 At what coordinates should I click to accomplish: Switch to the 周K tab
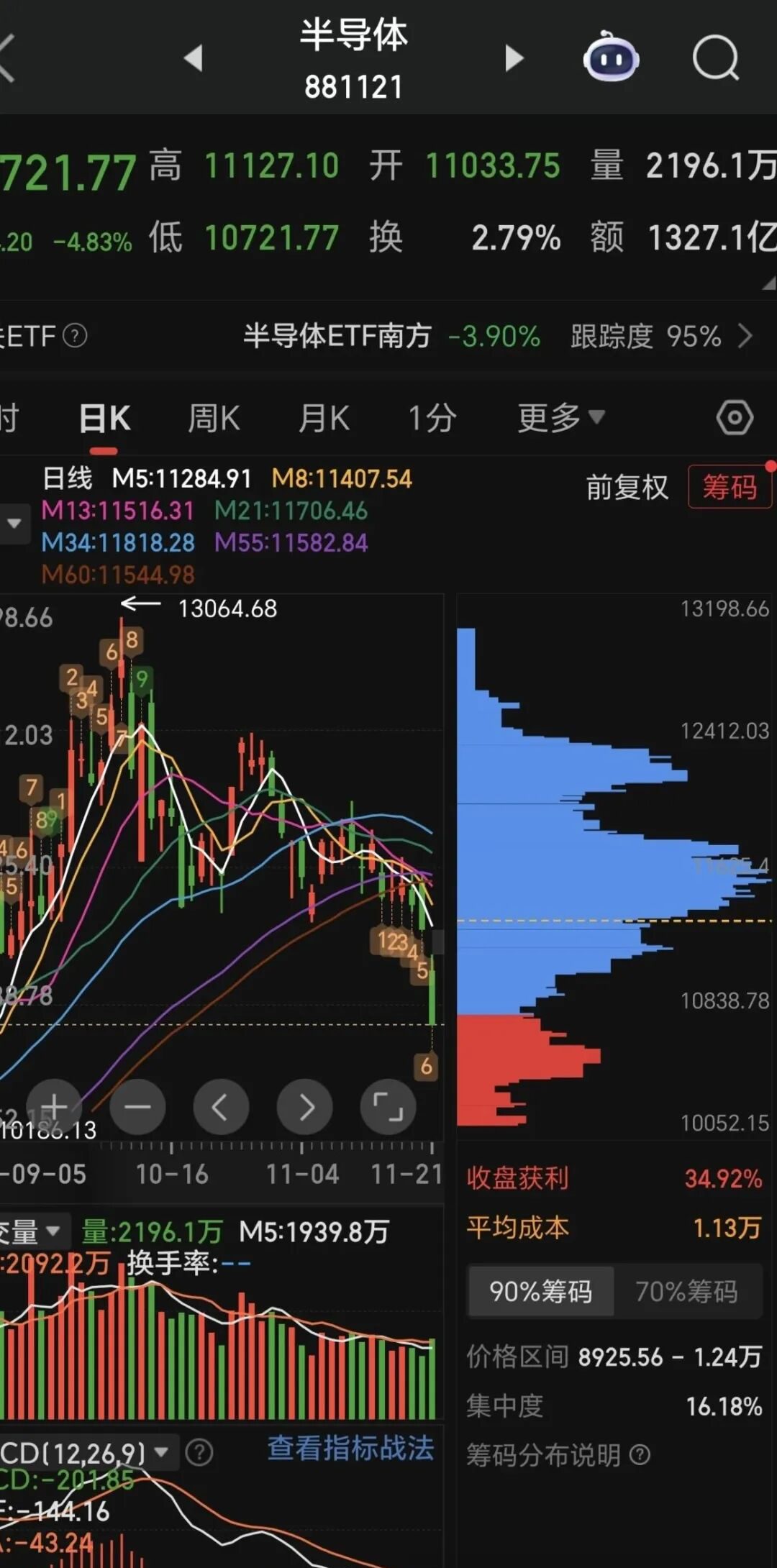point(214,418)
